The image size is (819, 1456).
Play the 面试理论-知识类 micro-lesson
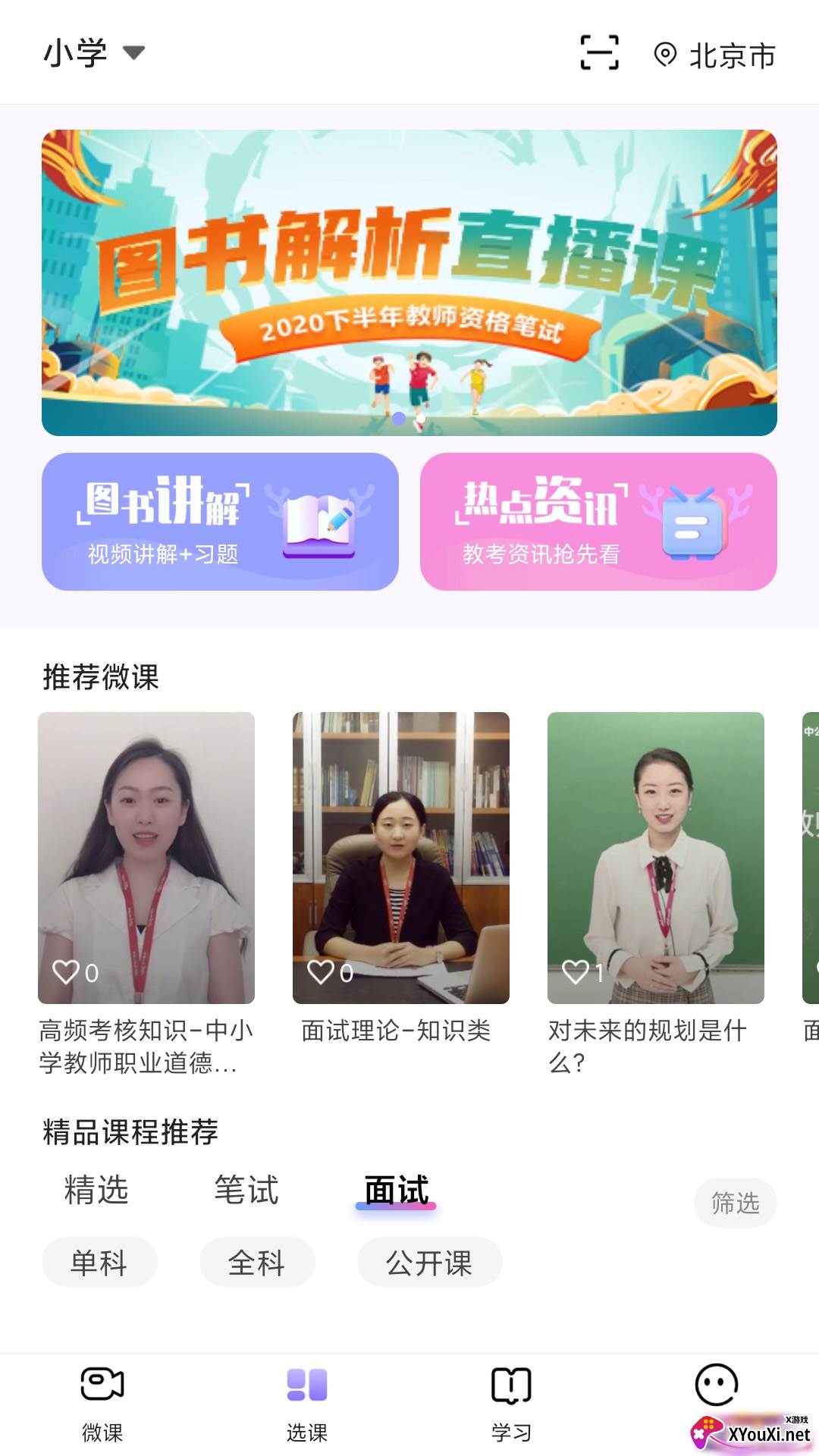[401, 858]
